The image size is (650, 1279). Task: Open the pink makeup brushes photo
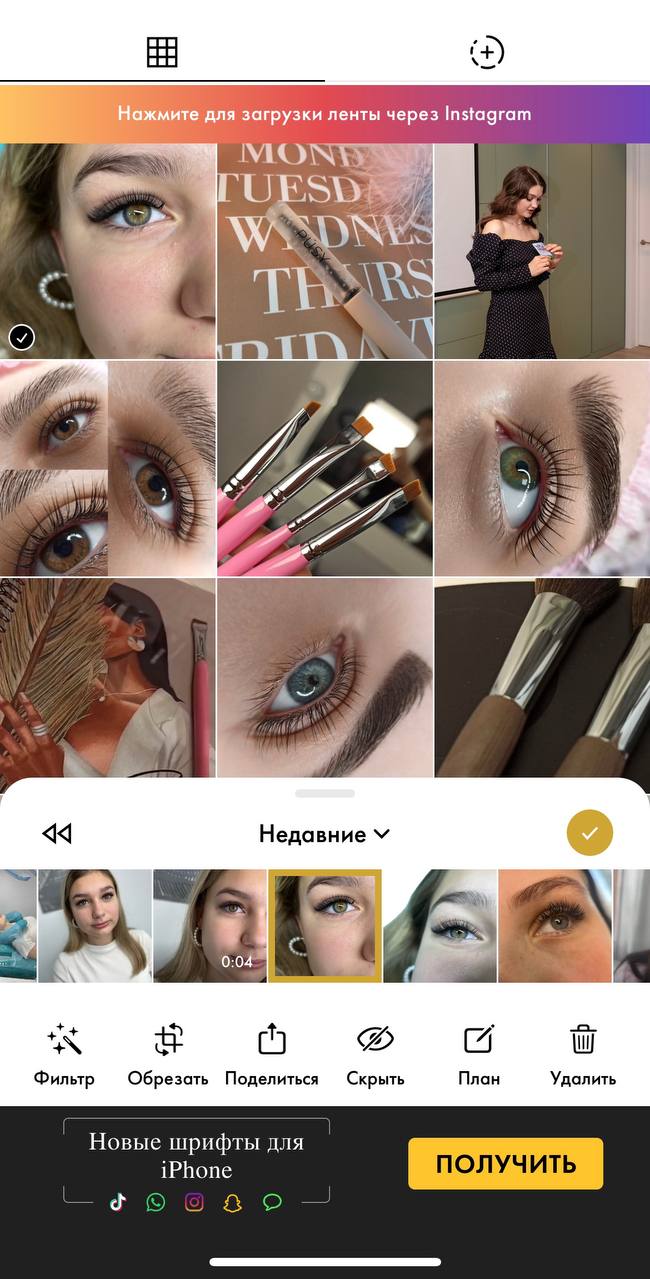pyautogui.click(x=325, y=468)
